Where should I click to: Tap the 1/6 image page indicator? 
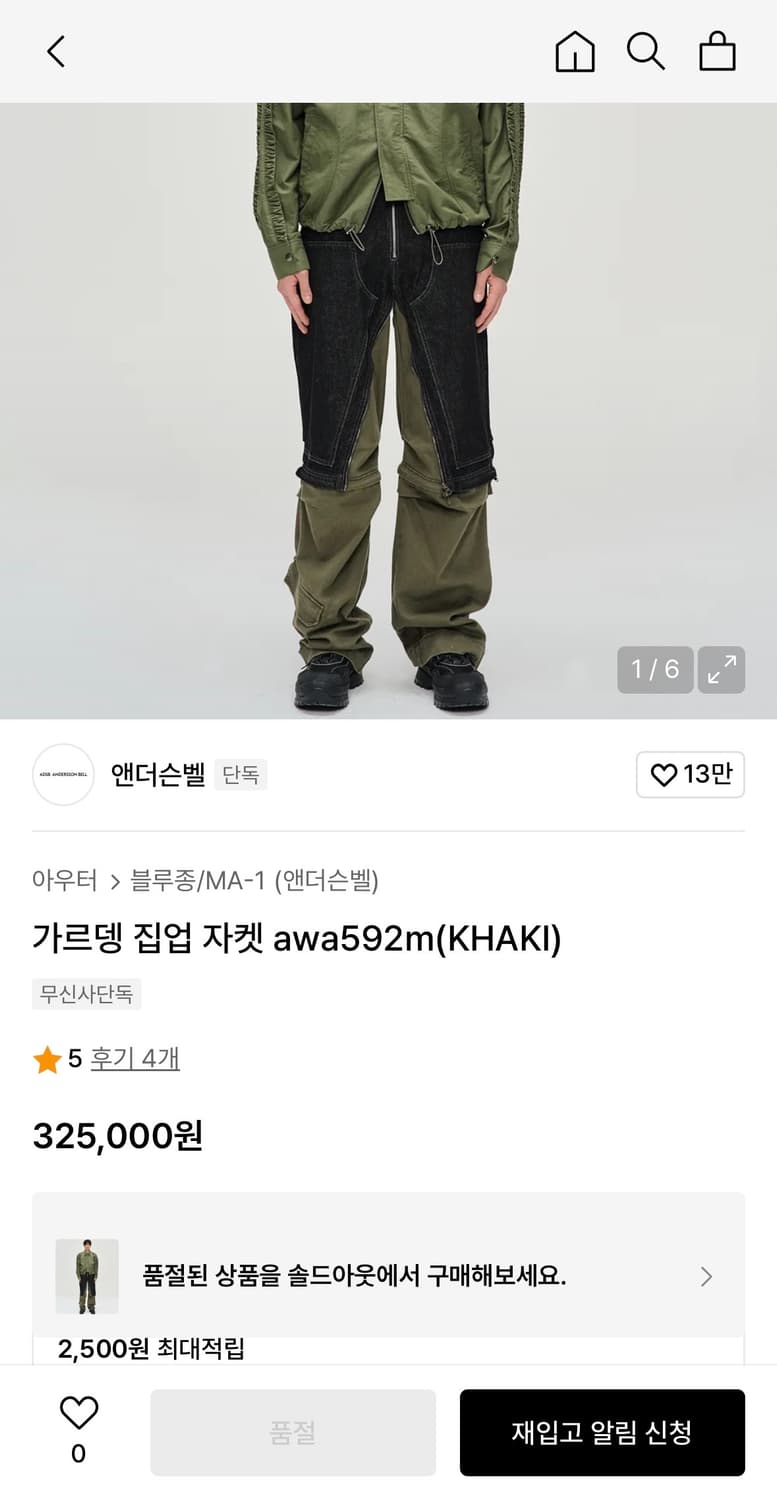point(655,670)
